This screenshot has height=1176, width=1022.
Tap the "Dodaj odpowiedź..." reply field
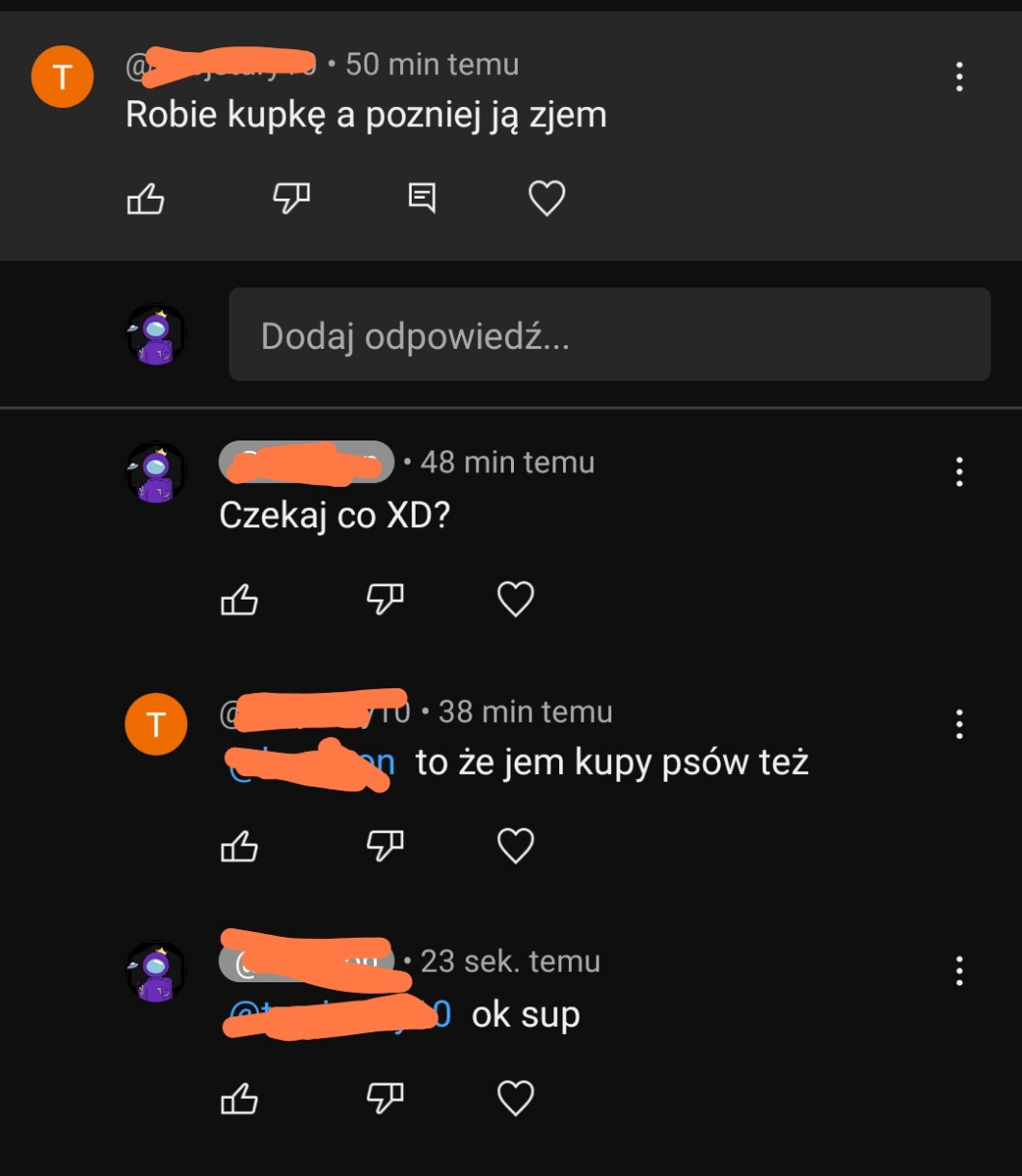tap(609, 335)
